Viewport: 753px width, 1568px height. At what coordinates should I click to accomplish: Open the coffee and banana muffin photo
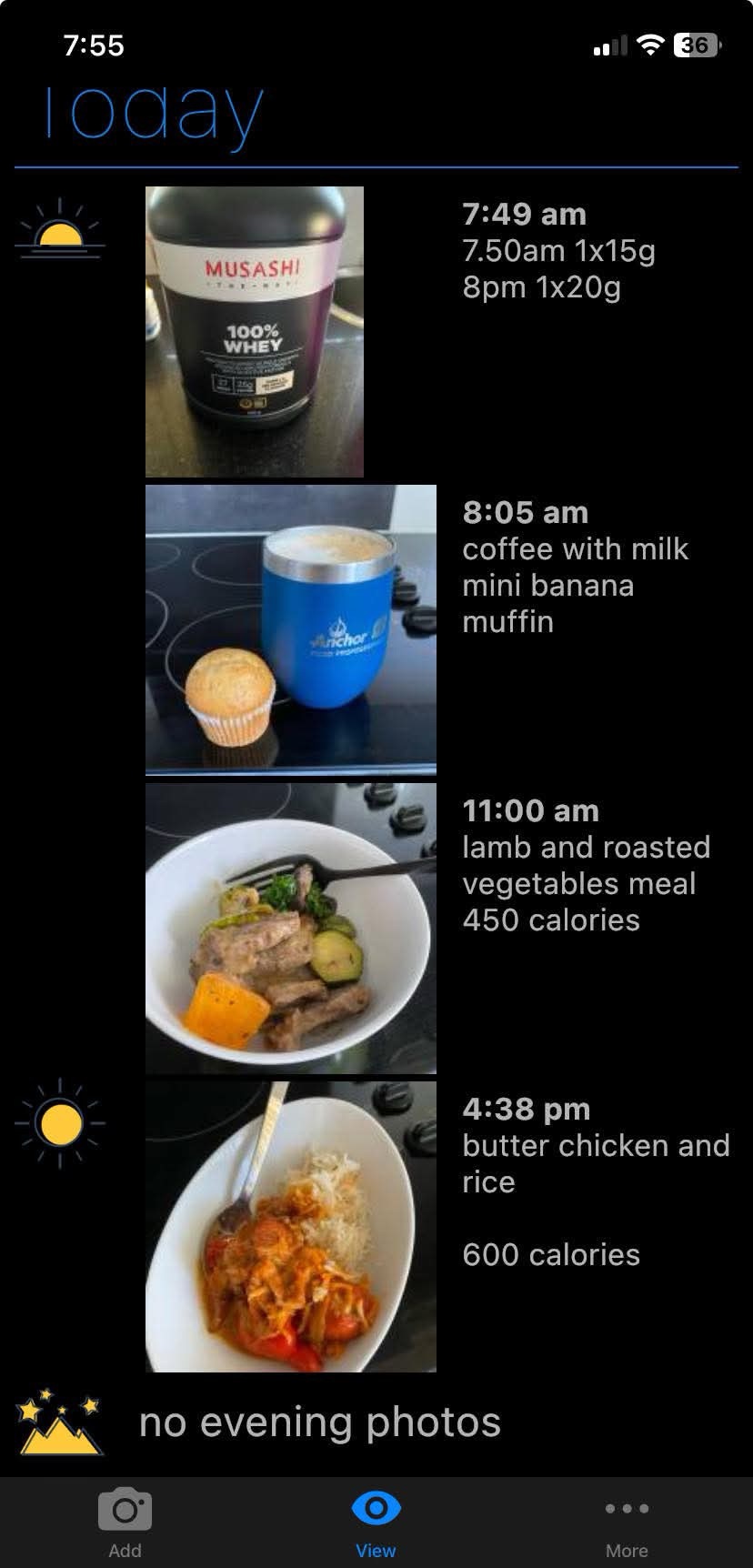point(291,629)
